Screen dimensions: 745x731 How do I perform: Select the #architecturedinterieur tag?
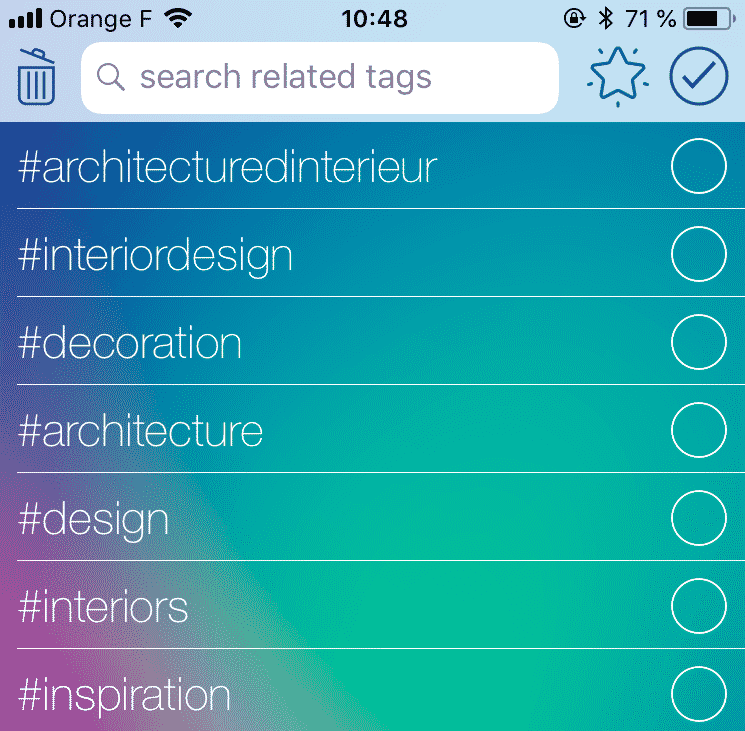tap(698, 166)
